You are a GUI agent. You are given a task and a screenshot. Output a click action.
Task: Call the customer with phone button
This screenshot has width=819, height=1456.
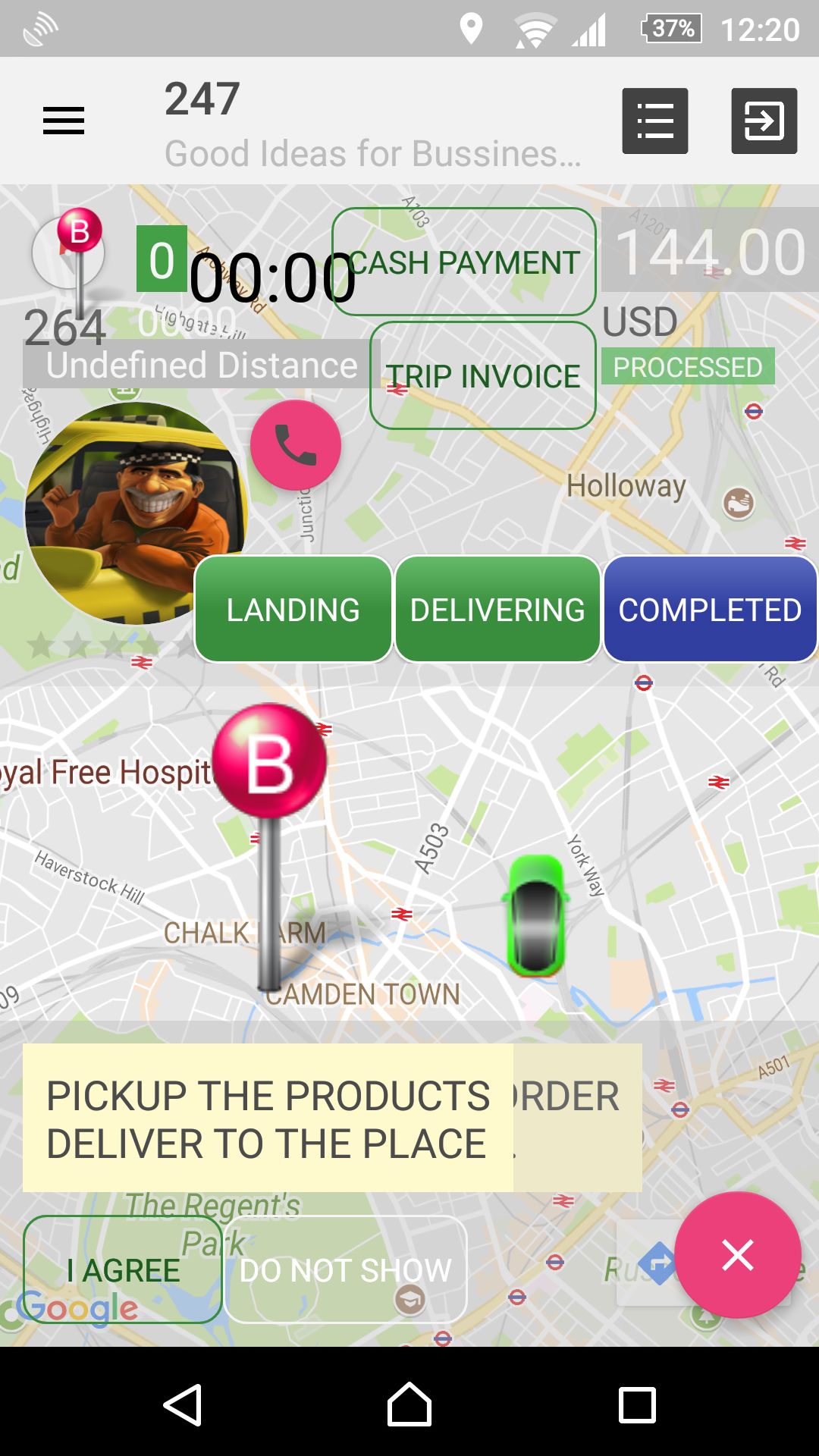coord(296,445)
